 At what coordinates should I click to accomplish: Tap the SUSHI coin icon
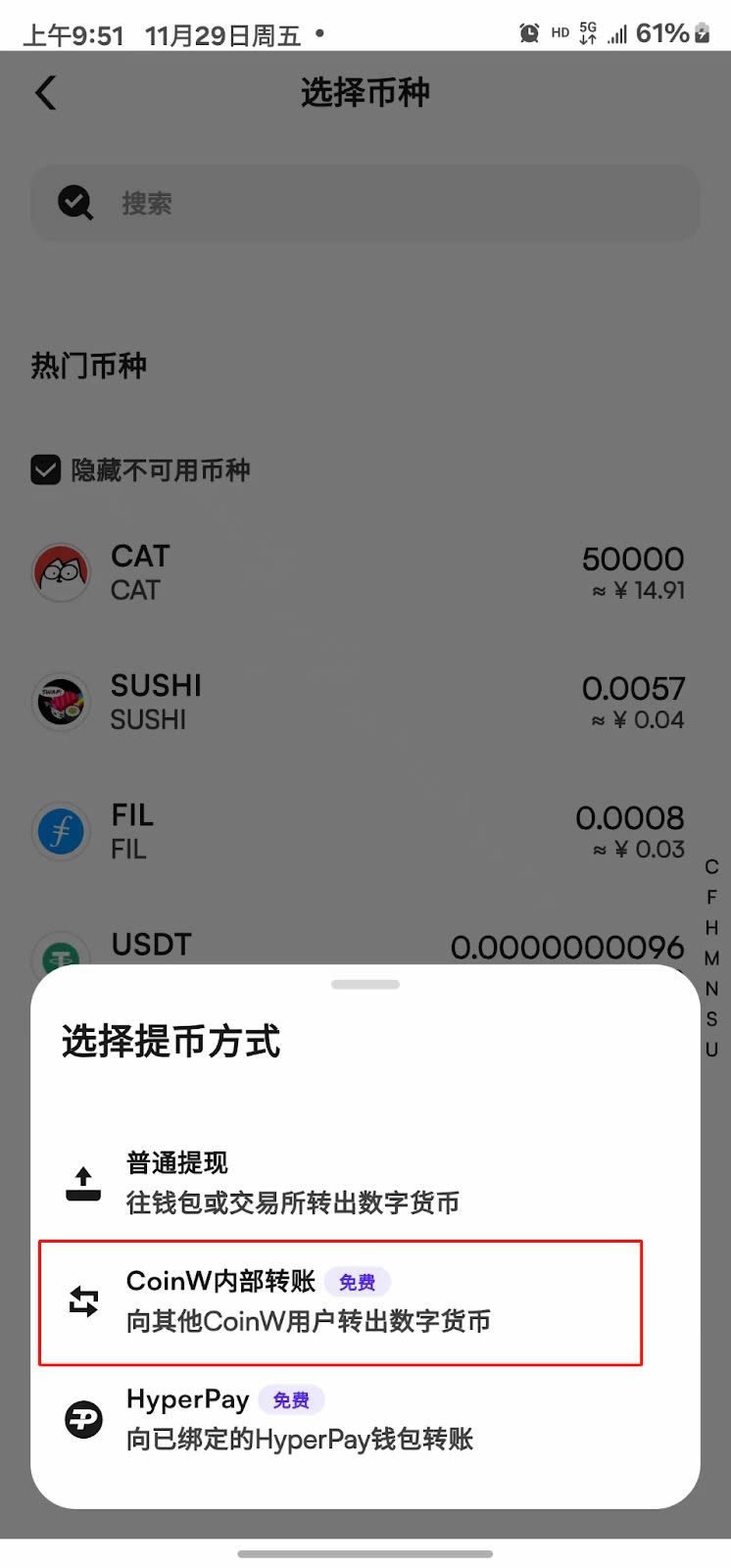[x=61, y=701]
